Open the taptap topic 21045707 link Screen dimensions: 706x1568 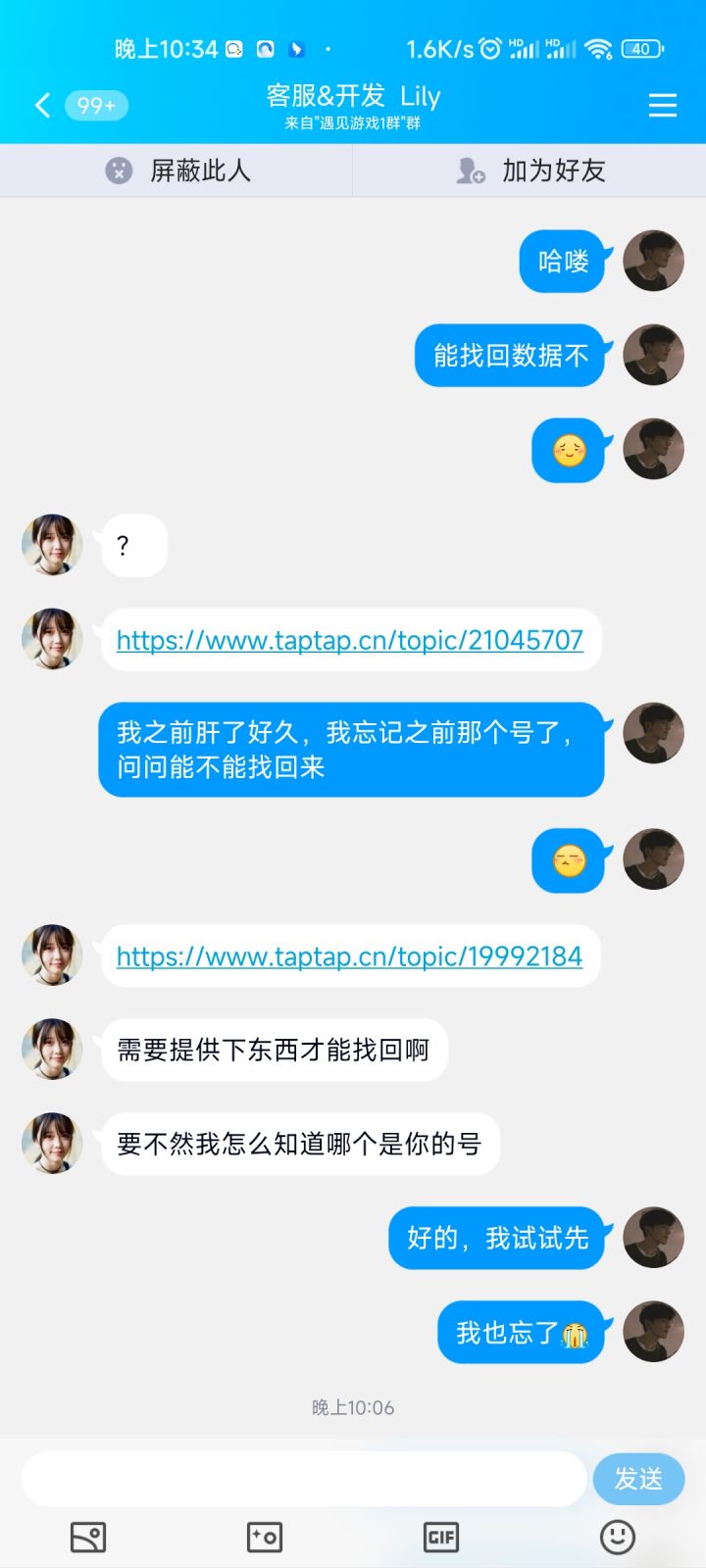tap(349, 639)
